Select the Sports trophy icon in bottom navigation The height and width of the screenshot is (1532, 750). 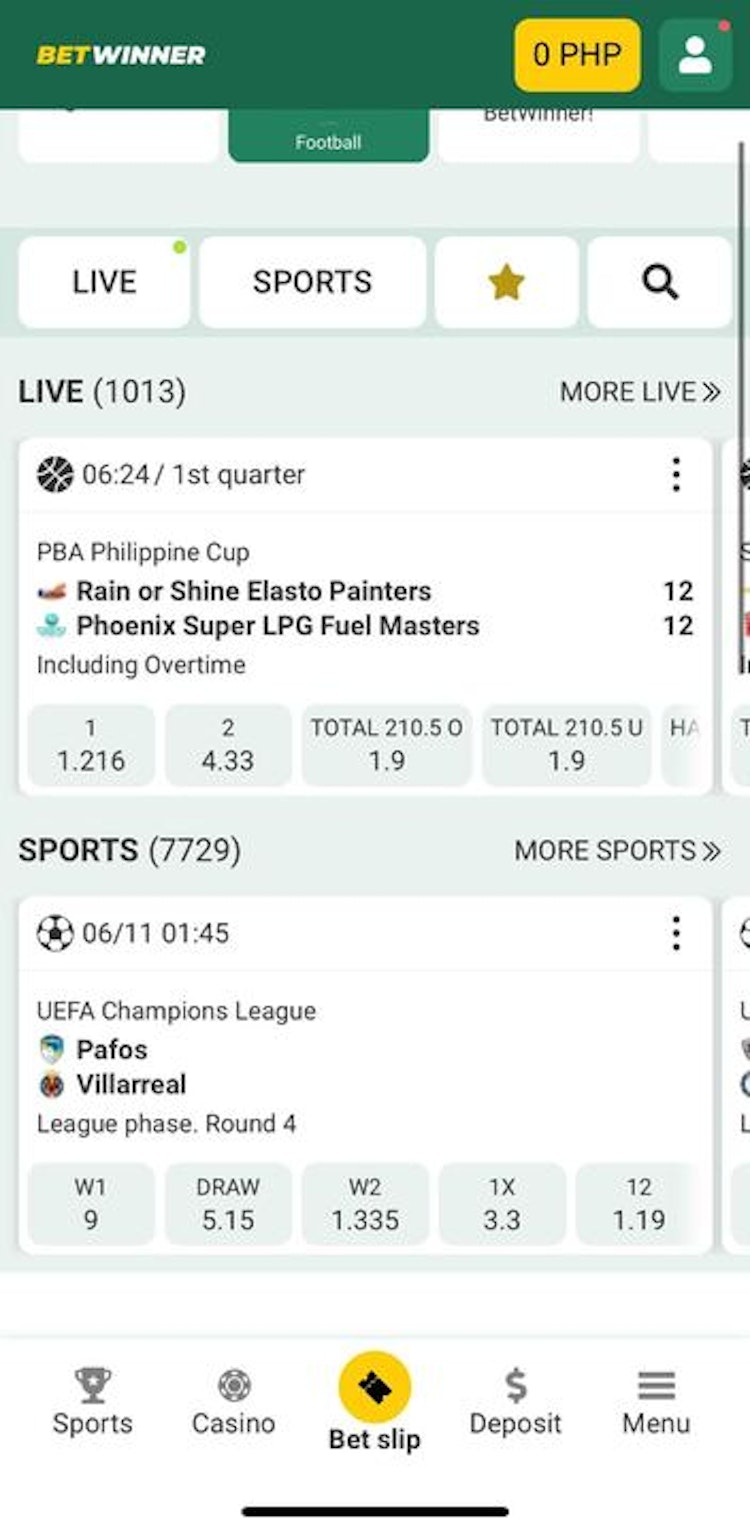[x=92, y=1399]
